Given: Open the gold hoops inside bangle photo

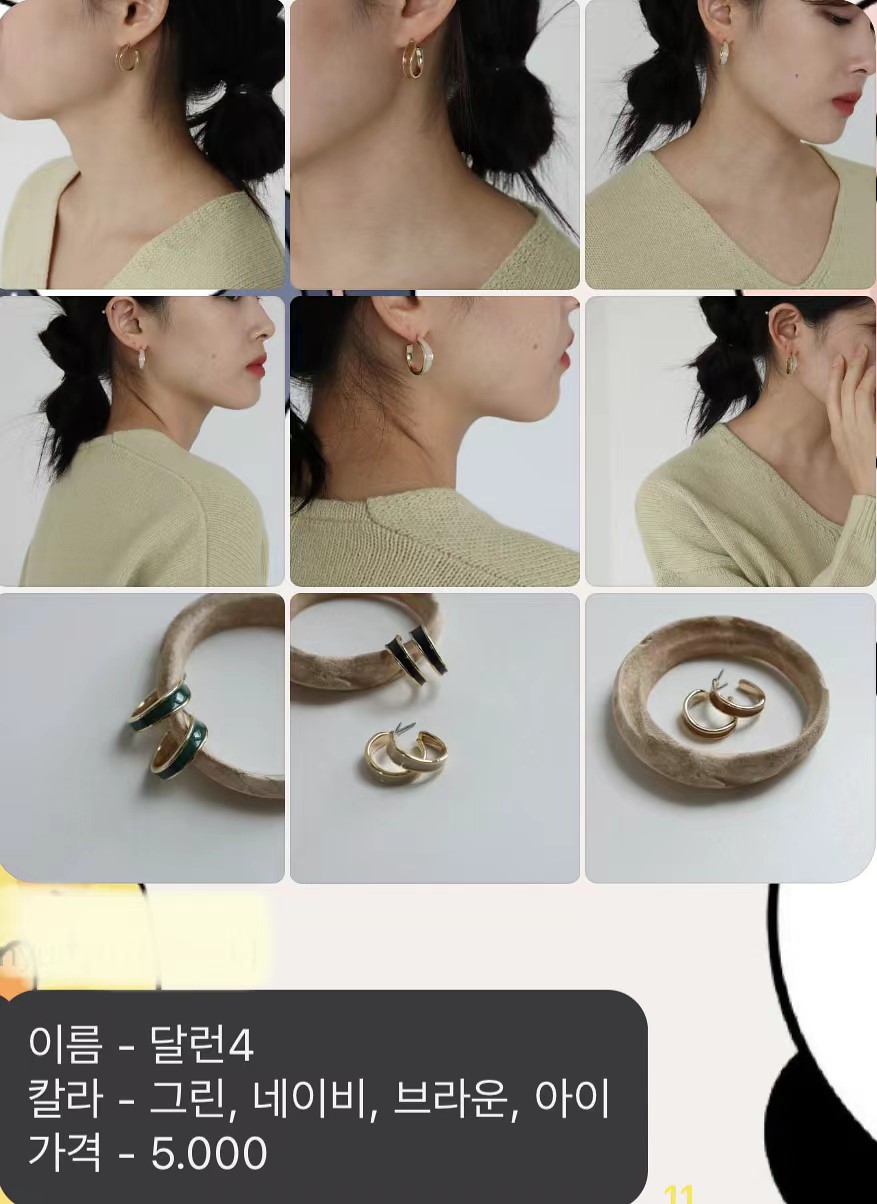Looking at the screenshot, I should (730, 738).
